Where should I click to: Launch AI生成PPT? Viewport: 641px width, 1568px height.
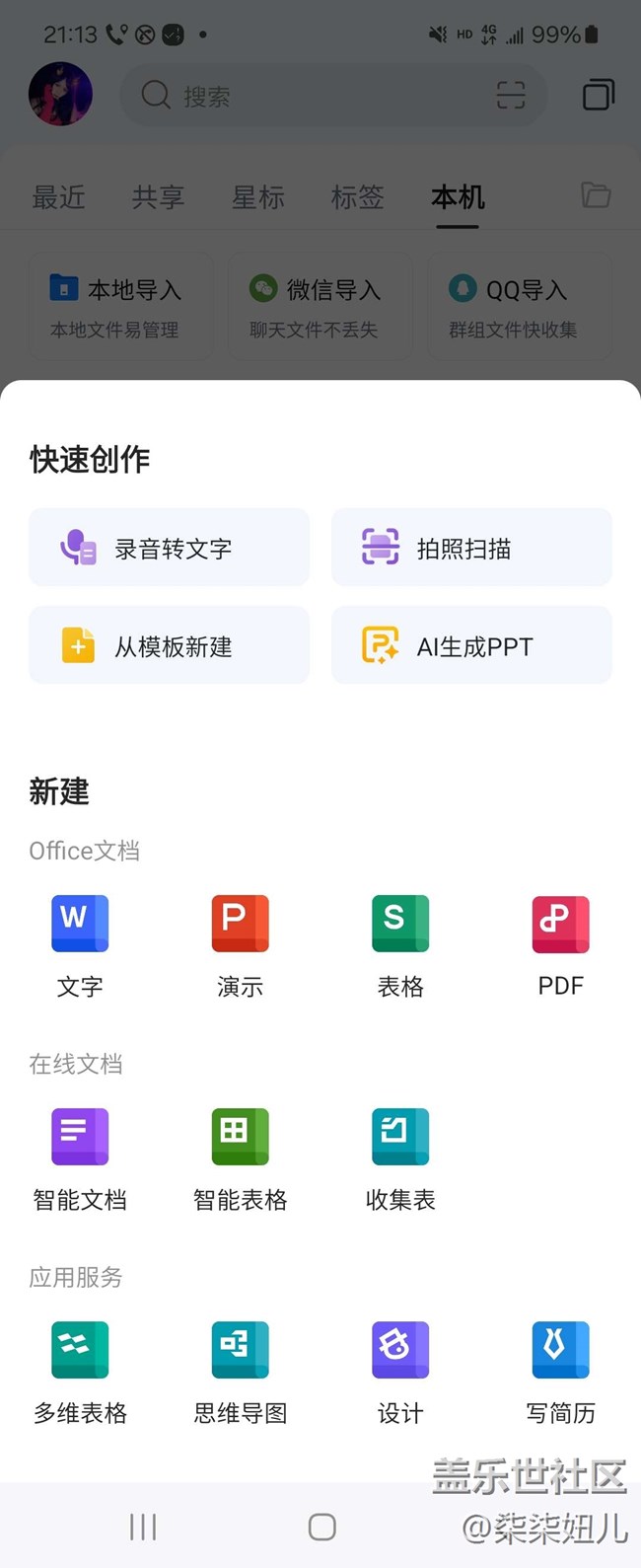point(471,645)
